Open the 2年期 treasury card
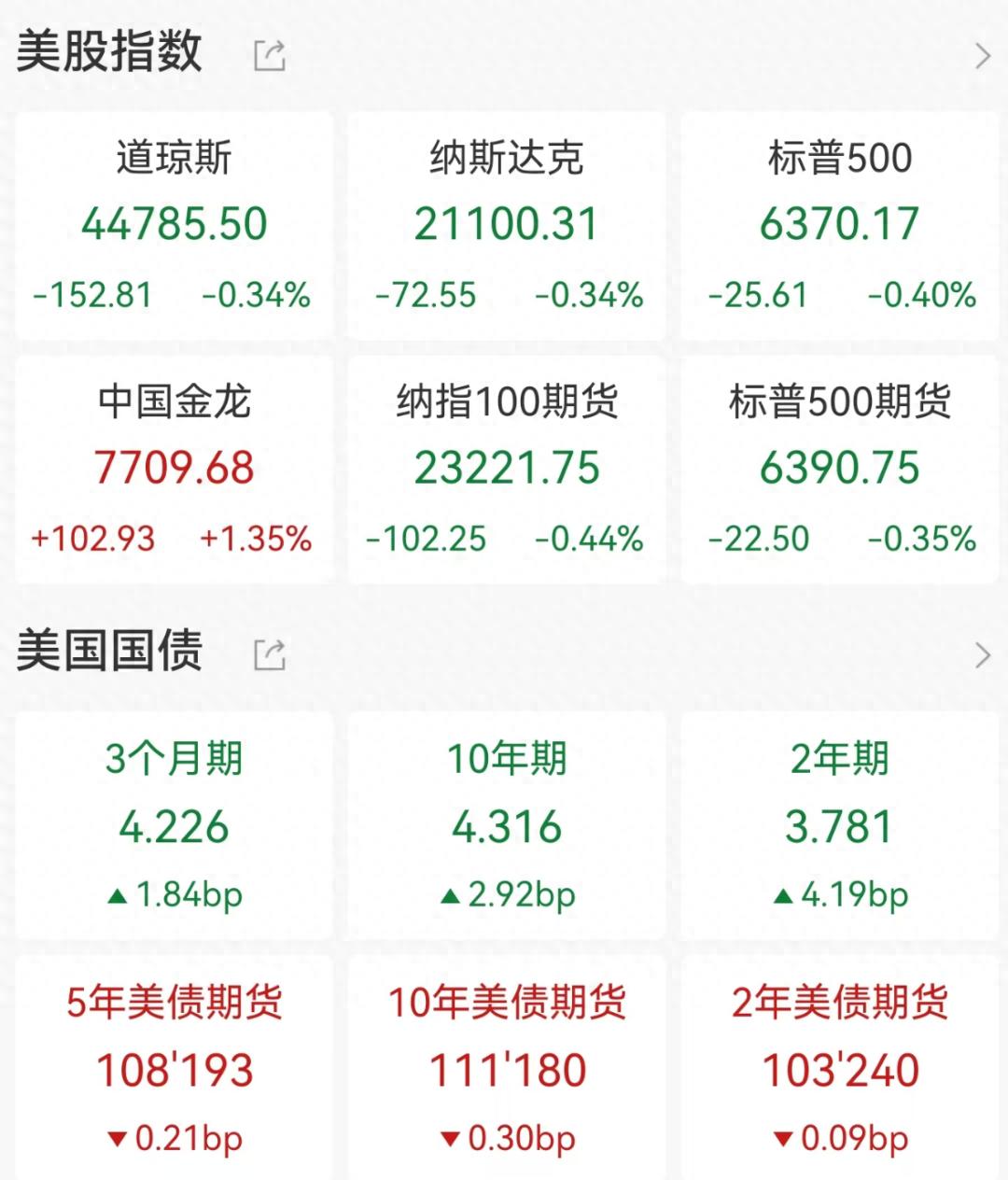 click(839, 826)
